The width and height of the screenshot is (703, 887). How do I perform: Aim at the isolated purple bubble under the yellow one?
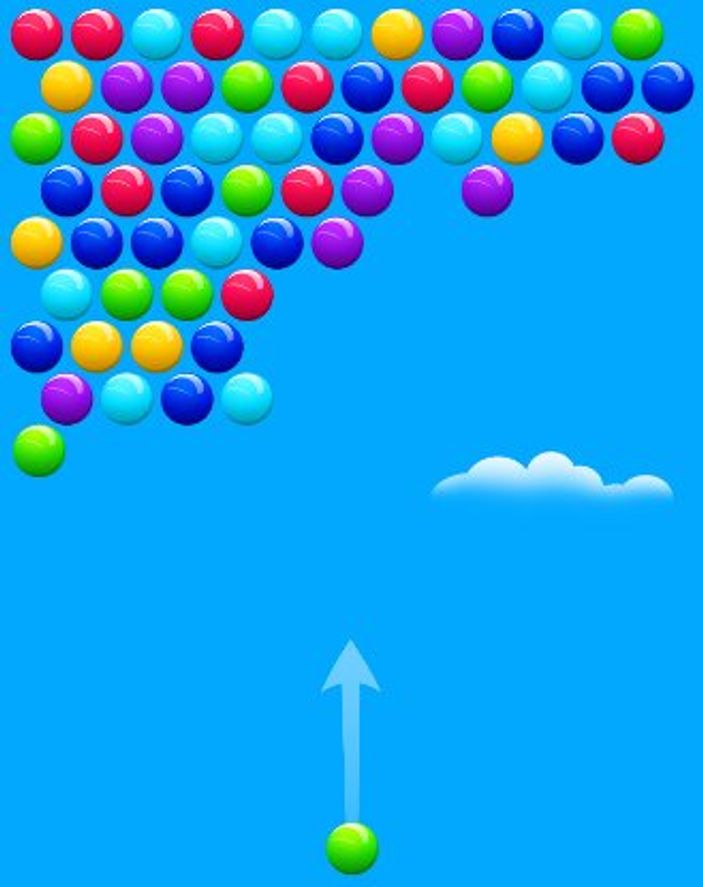487,190
